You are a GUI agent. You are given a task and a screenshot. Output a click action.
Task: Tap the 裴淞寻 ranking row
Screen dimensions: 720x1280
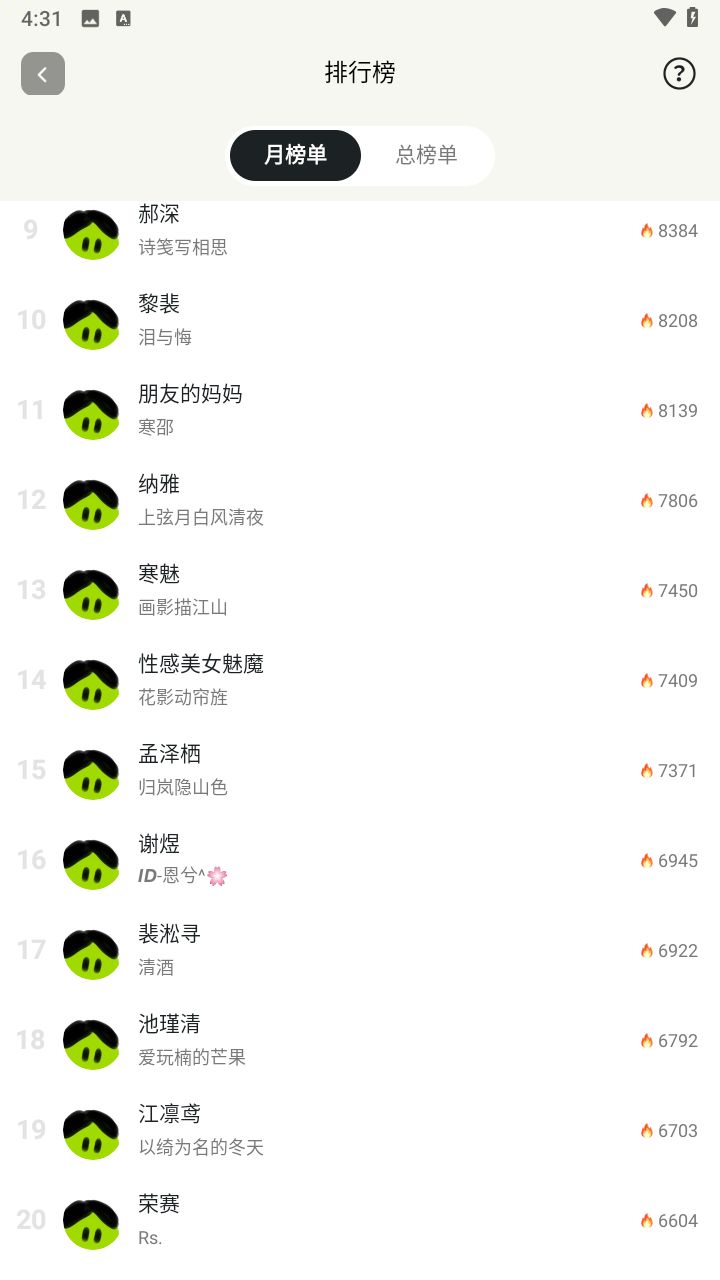point(360,950)
